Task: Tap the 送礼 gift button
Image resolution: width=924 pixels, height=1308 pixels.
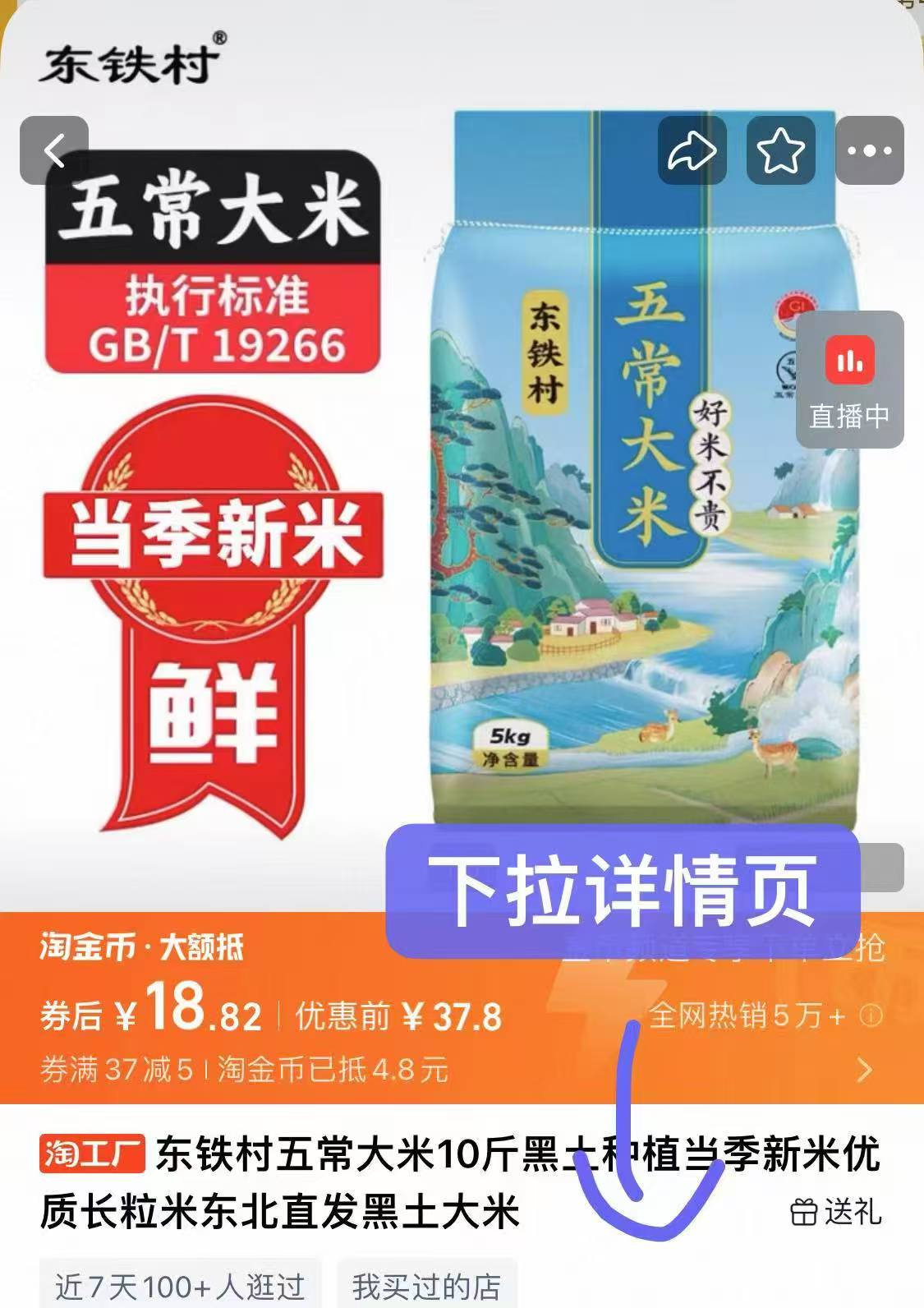Action: 836,1211
